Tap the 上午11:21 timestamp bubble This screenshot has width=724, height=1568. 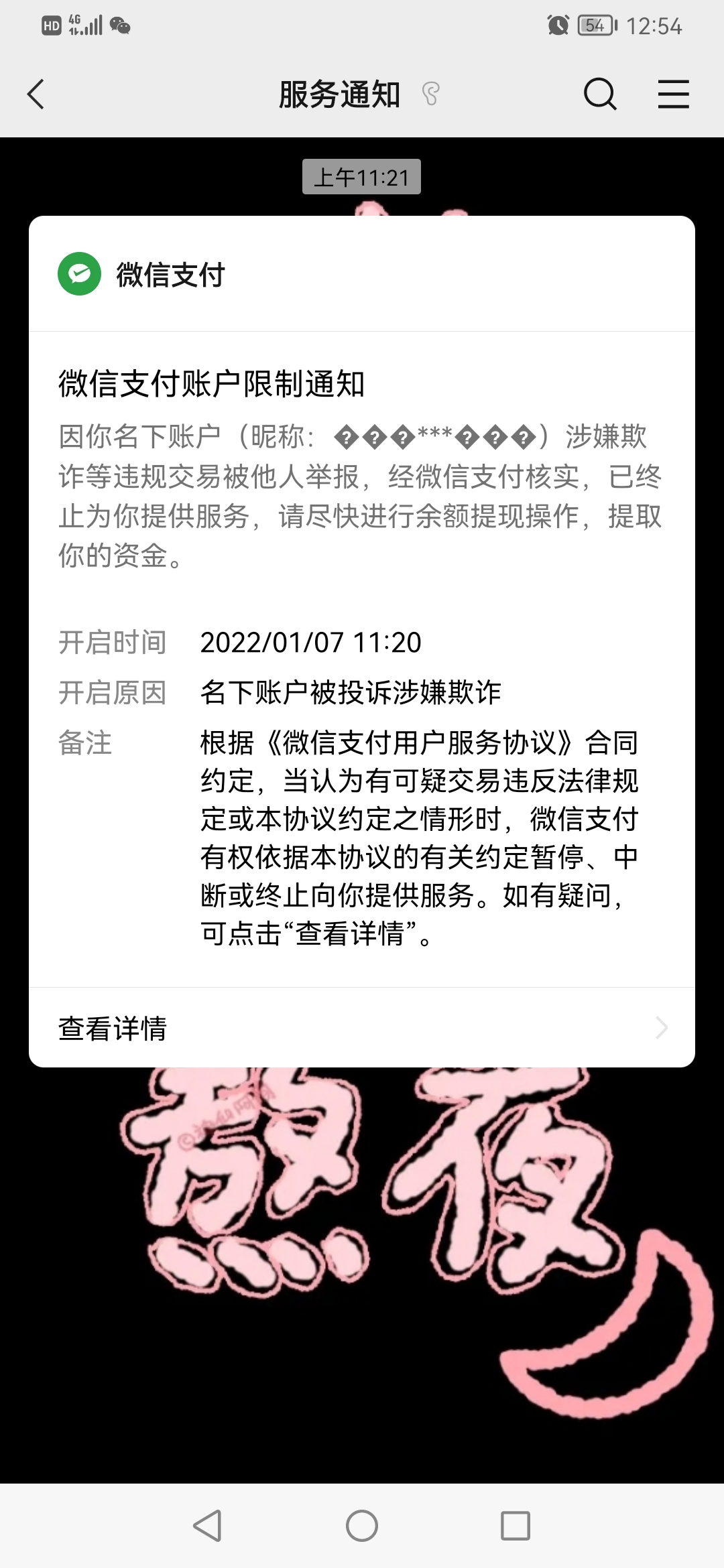pos(362,176)
